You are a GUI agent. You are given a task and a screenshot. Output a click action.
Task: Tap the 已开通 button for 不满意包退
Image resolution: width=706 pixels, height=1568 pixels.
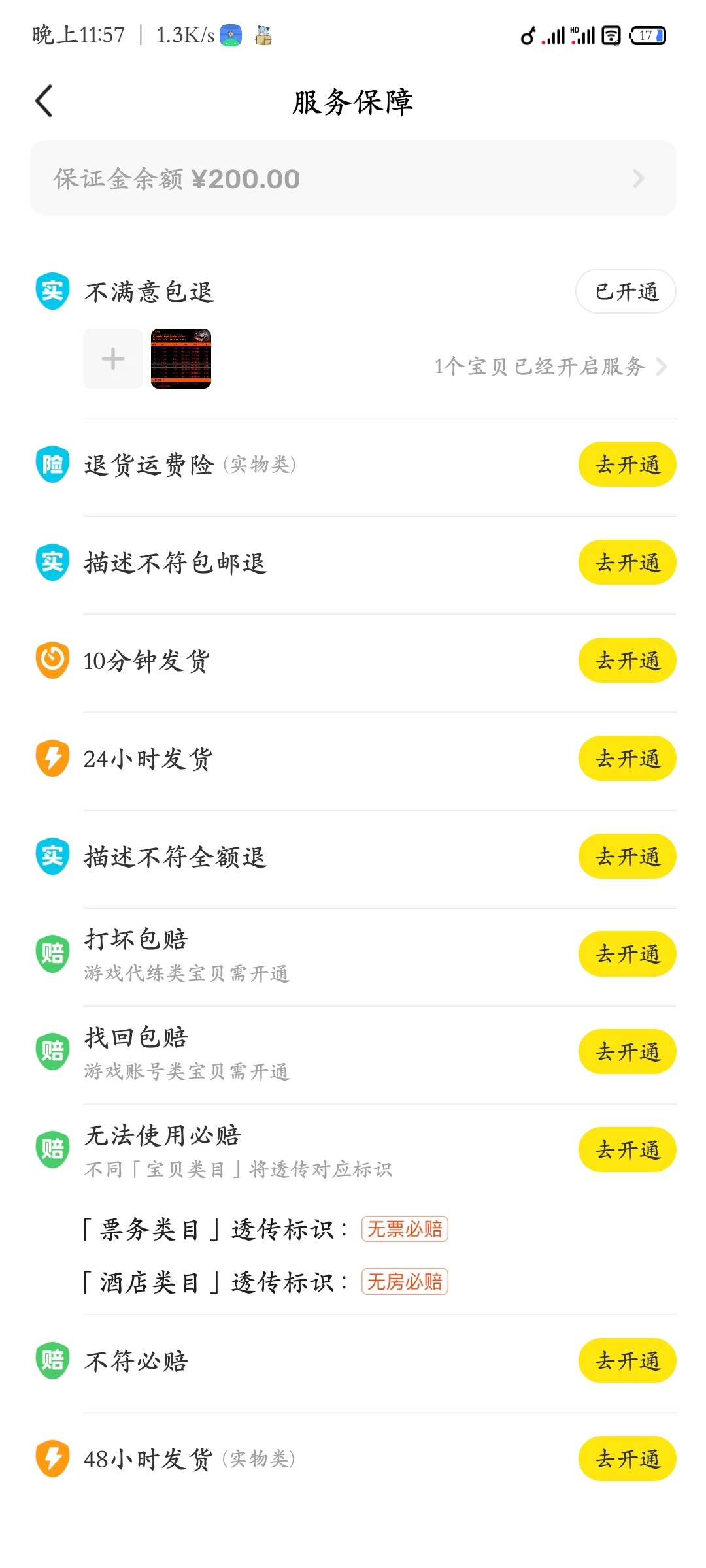[x=626, y=291]
